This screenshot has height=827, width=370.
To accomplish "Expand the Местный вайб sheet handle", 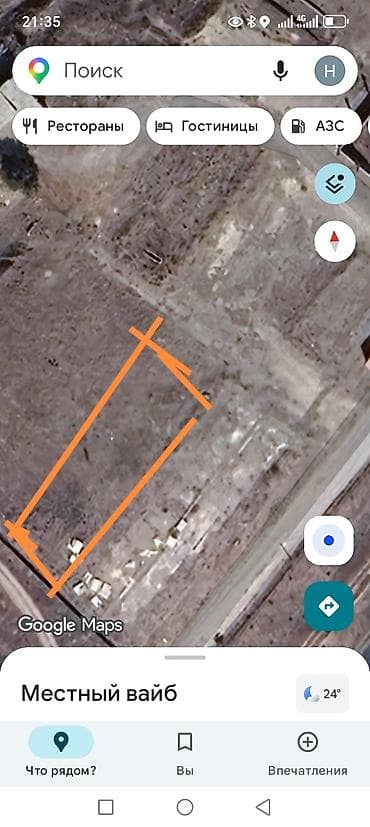I will pos(185,658).
